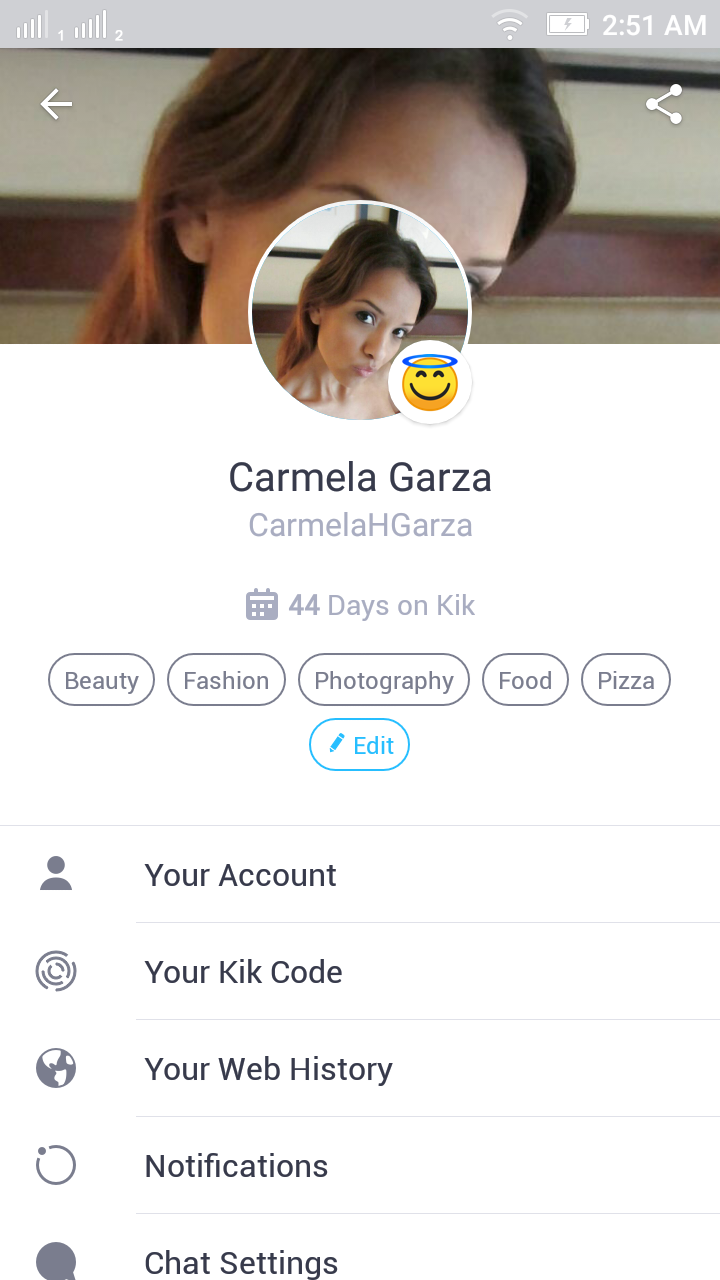This screenshot has width=720, height=1280.
Task: Edit the interests list
Action: coord(360,745)
